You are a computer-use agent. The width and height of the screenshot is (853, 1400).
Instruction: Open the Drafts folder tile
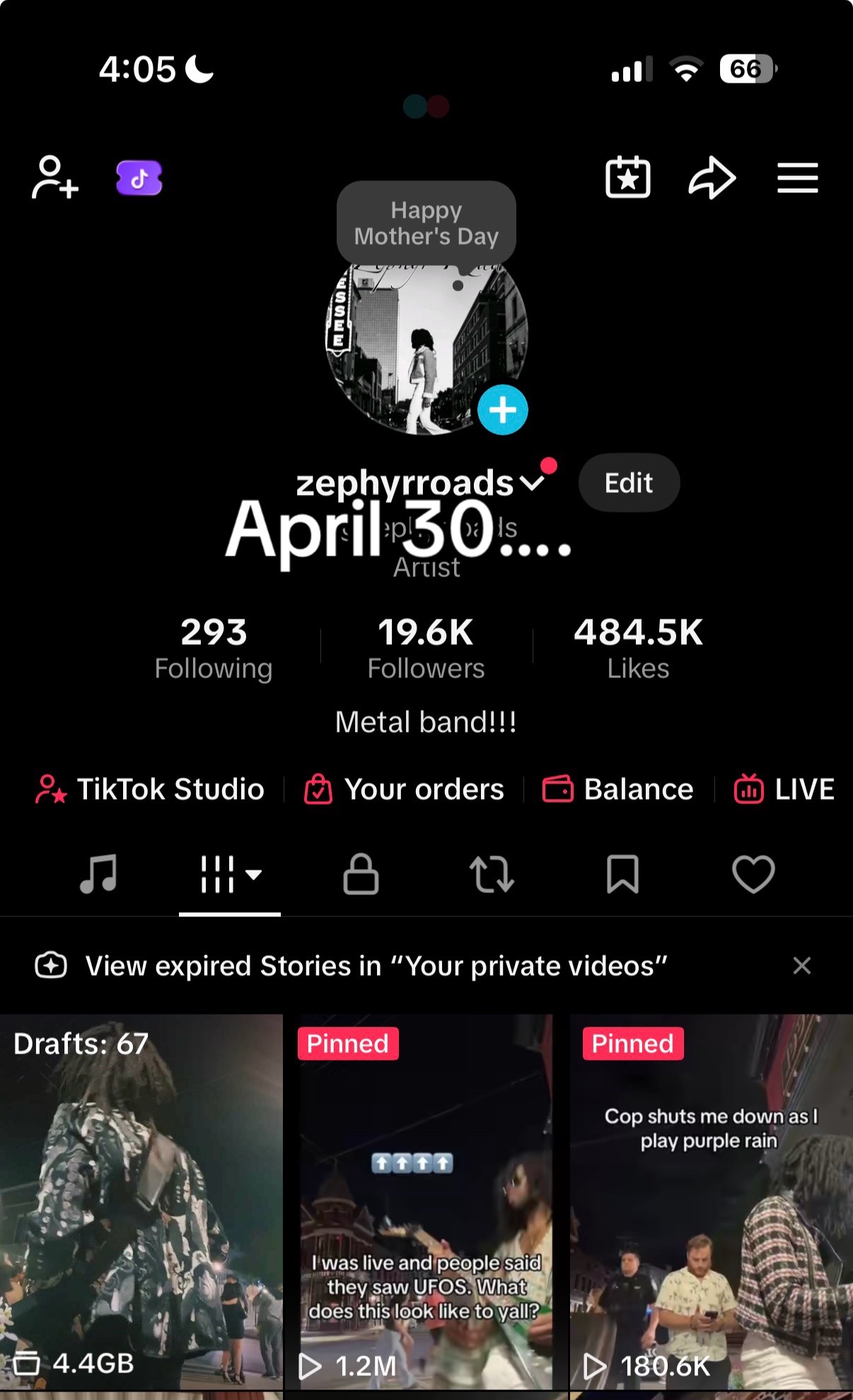point(141,1202)
